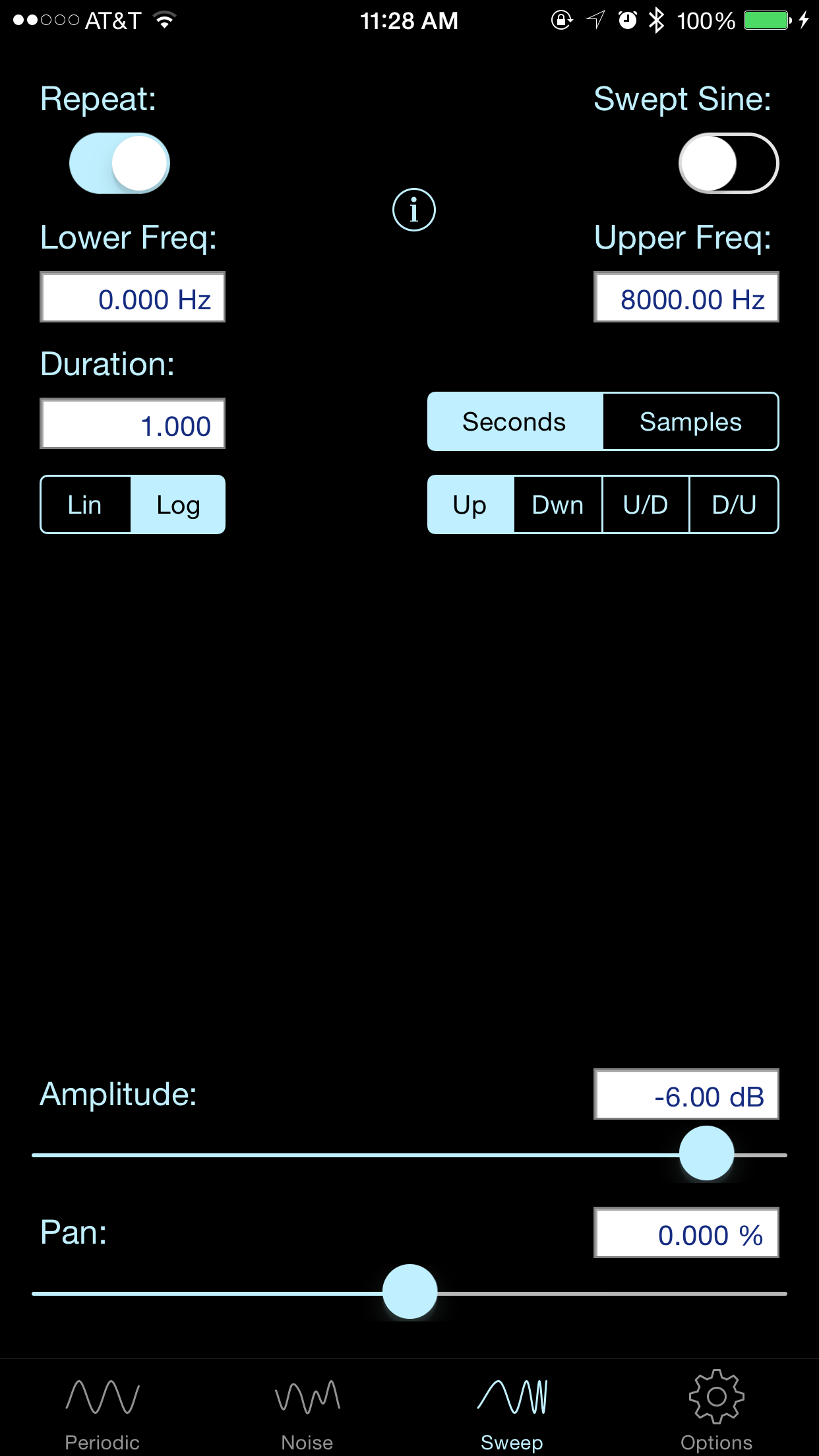Open the info icon

click(414, 210)
